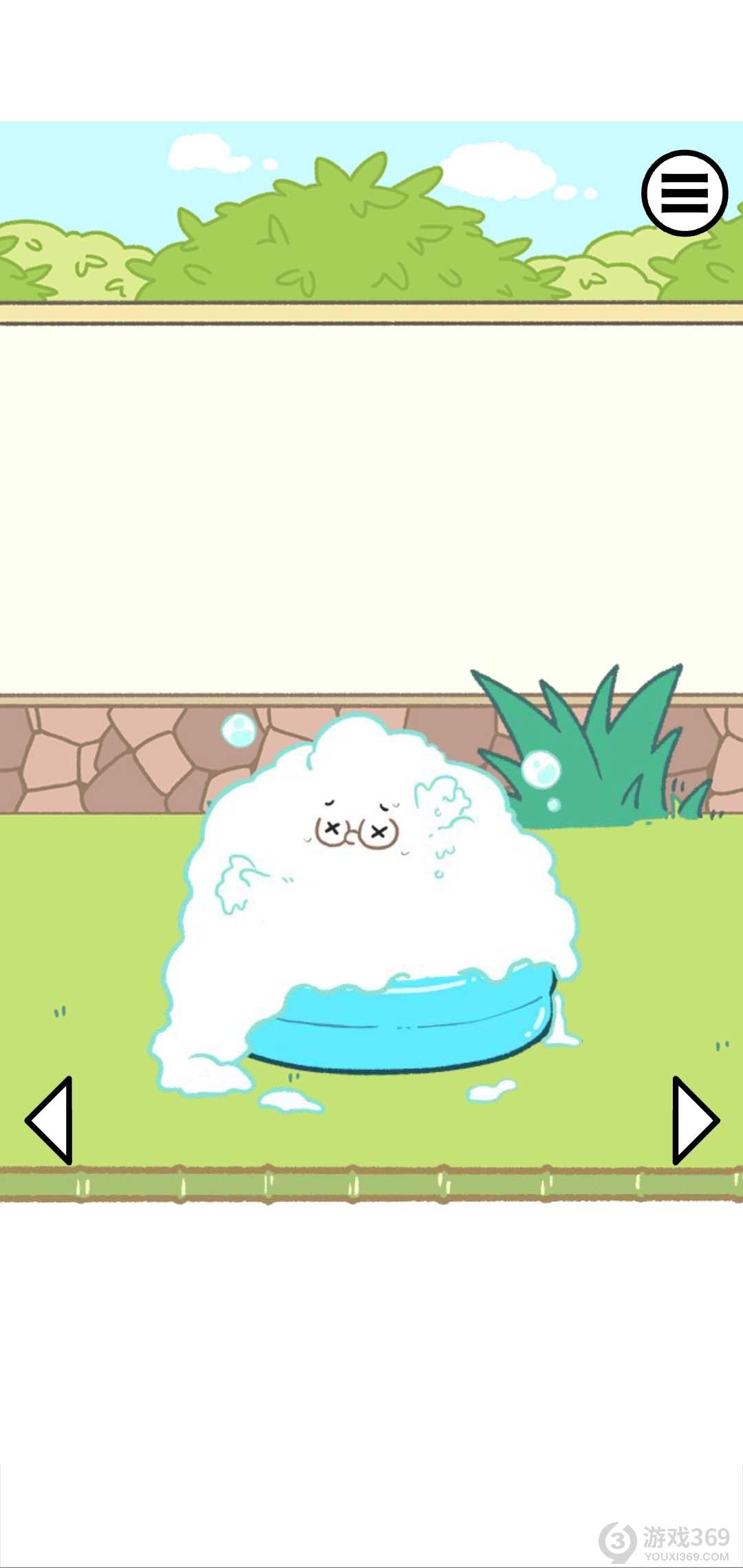
Task: Go to the scene on the left
Action: click(51, 1120)
